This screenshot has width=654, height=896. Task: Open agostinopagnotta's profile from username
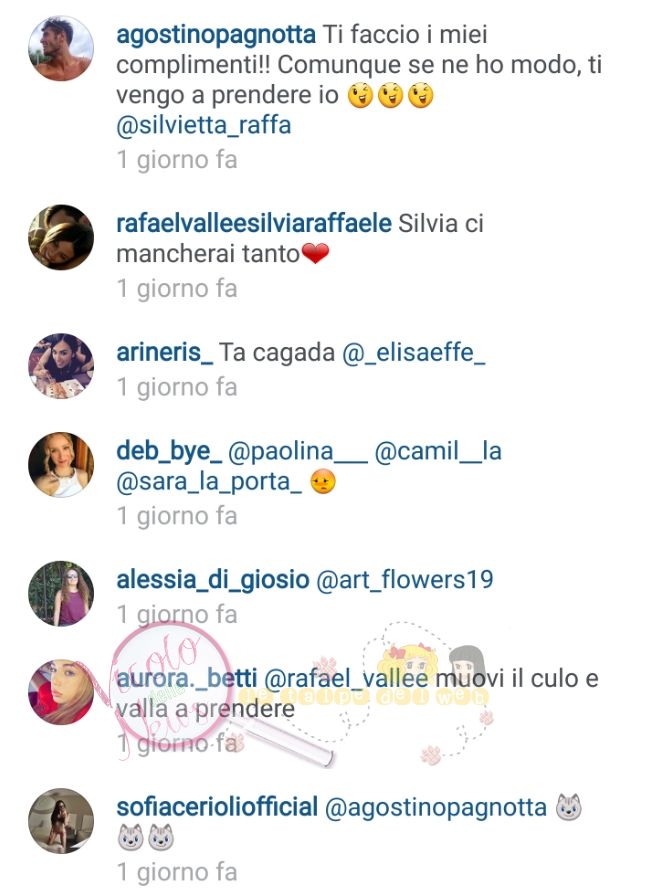(x=217, y=37)
